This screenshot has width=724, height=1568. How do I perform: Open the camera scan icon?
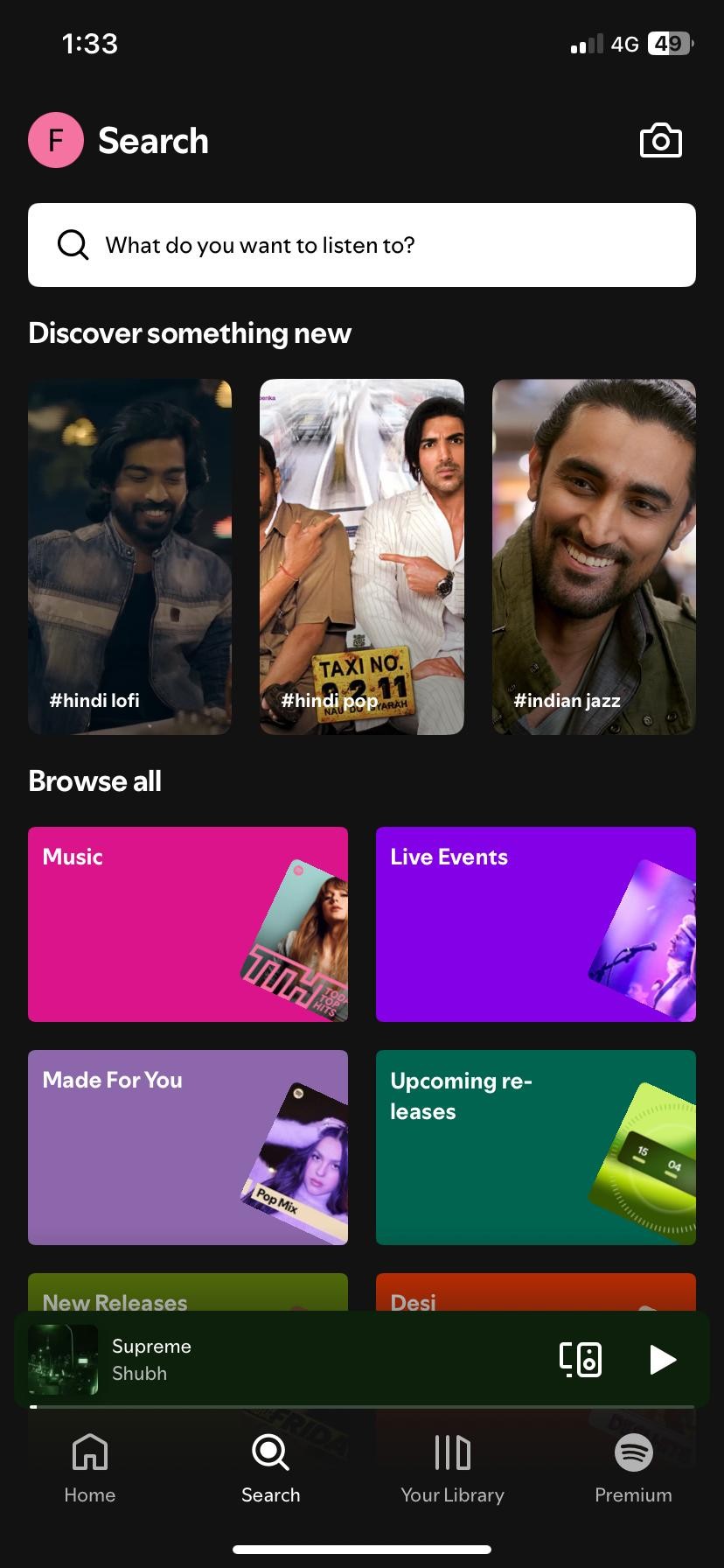(660, 141)
